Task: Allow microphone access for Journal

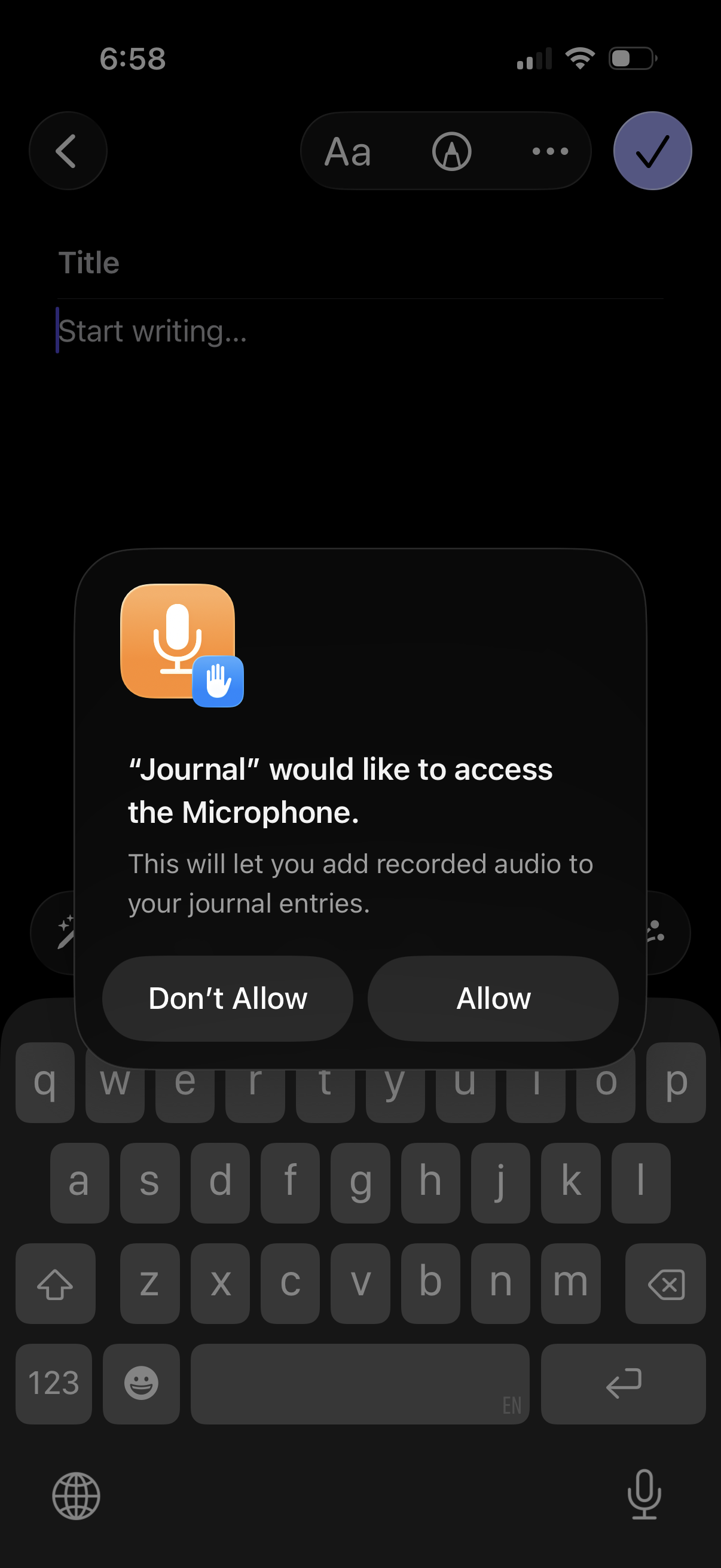Action: coord(491,998)
